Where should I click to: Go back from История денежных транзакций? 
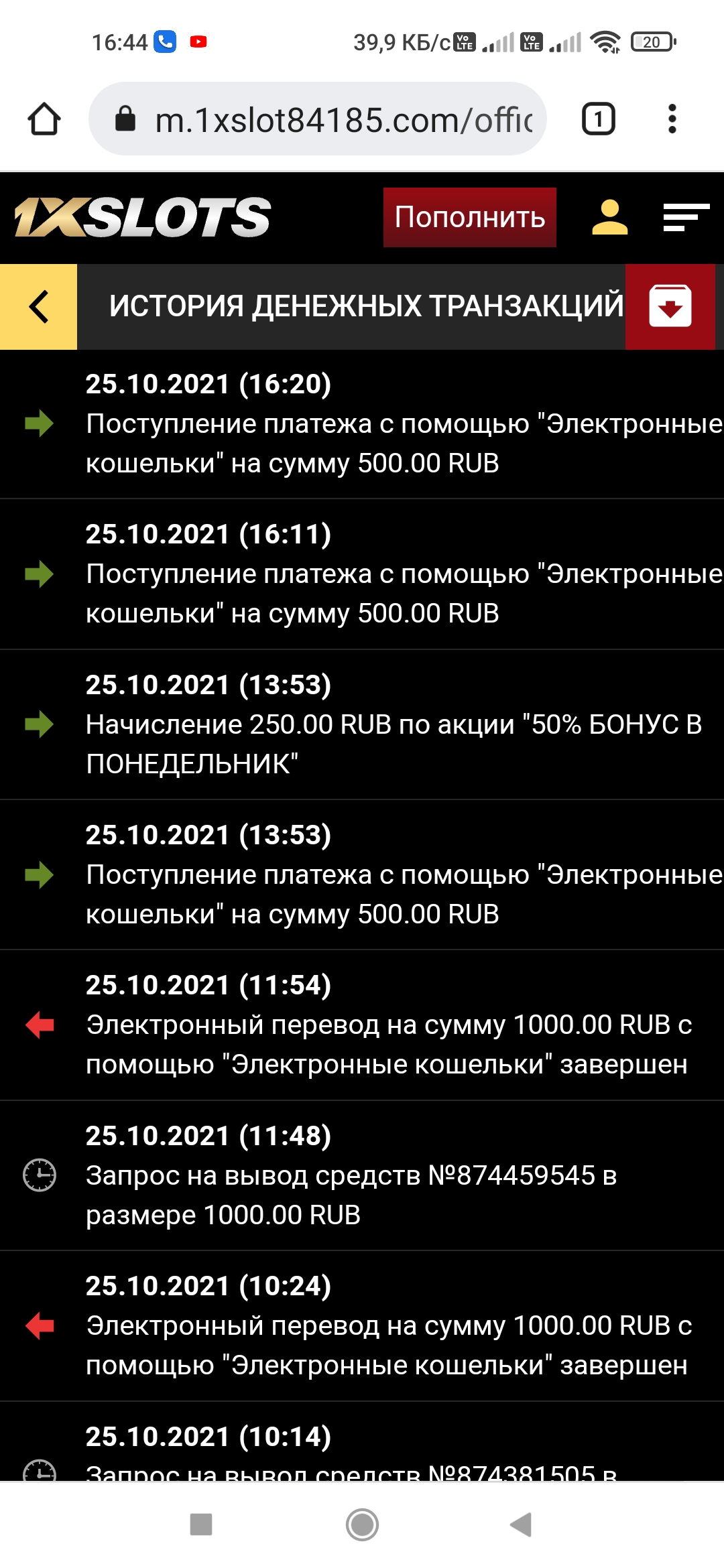tap(39, 307)
